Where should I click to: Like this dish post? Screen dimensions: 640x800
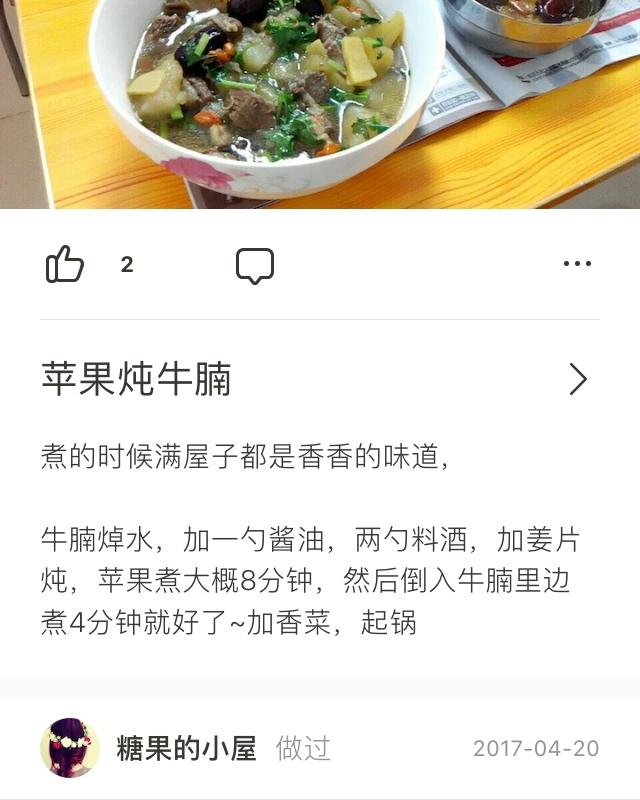(x=65, y=265)
